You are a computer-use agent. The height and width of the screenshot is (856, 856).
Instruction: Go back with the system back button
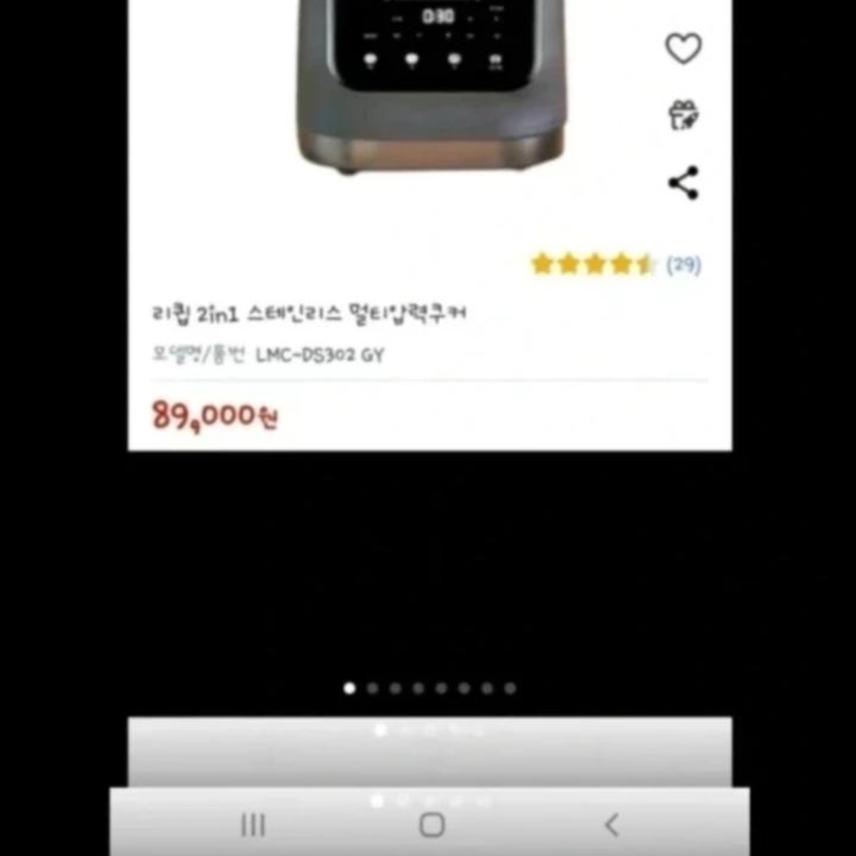pos(611,825)
